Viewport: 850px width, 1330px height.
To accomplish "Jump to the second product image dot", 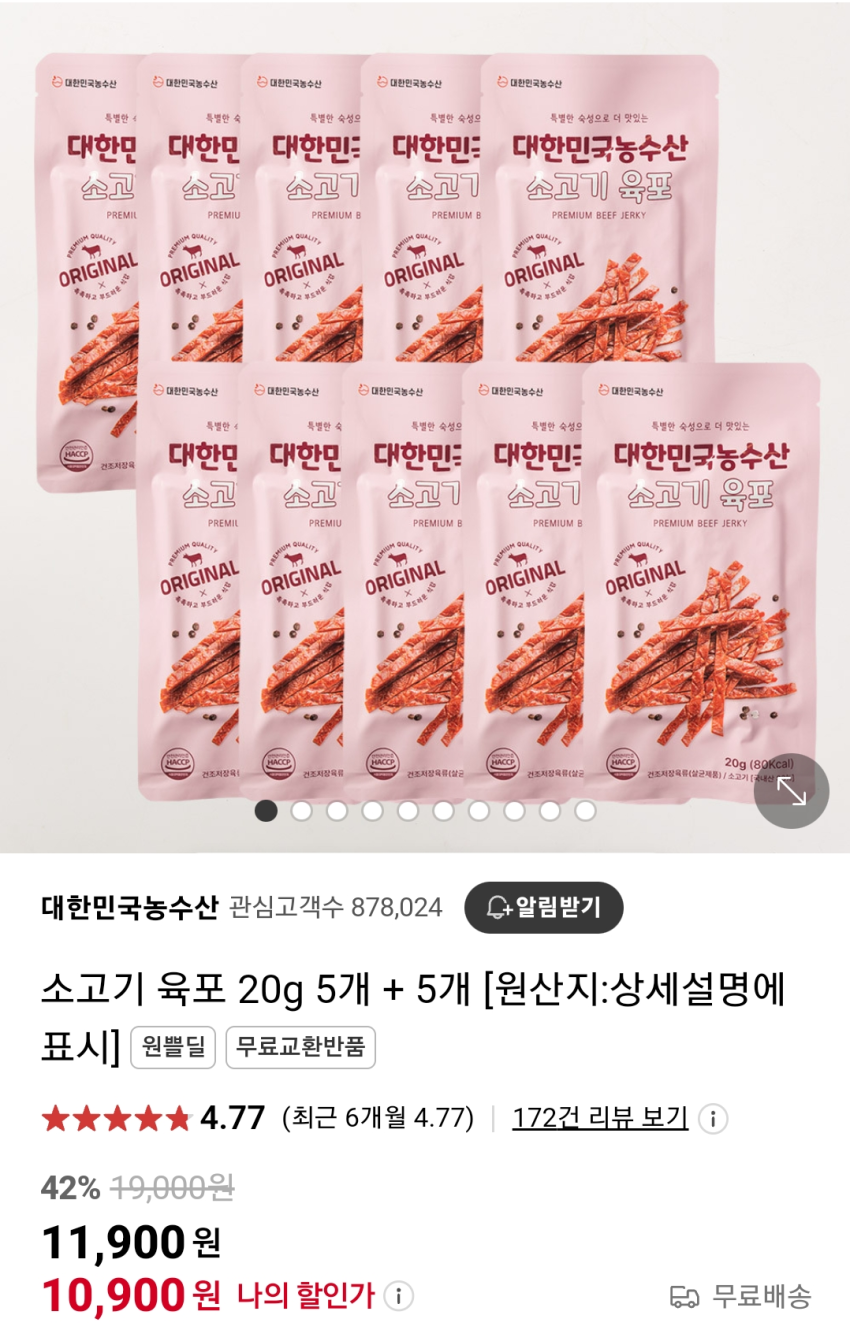I will click(301, 811).
